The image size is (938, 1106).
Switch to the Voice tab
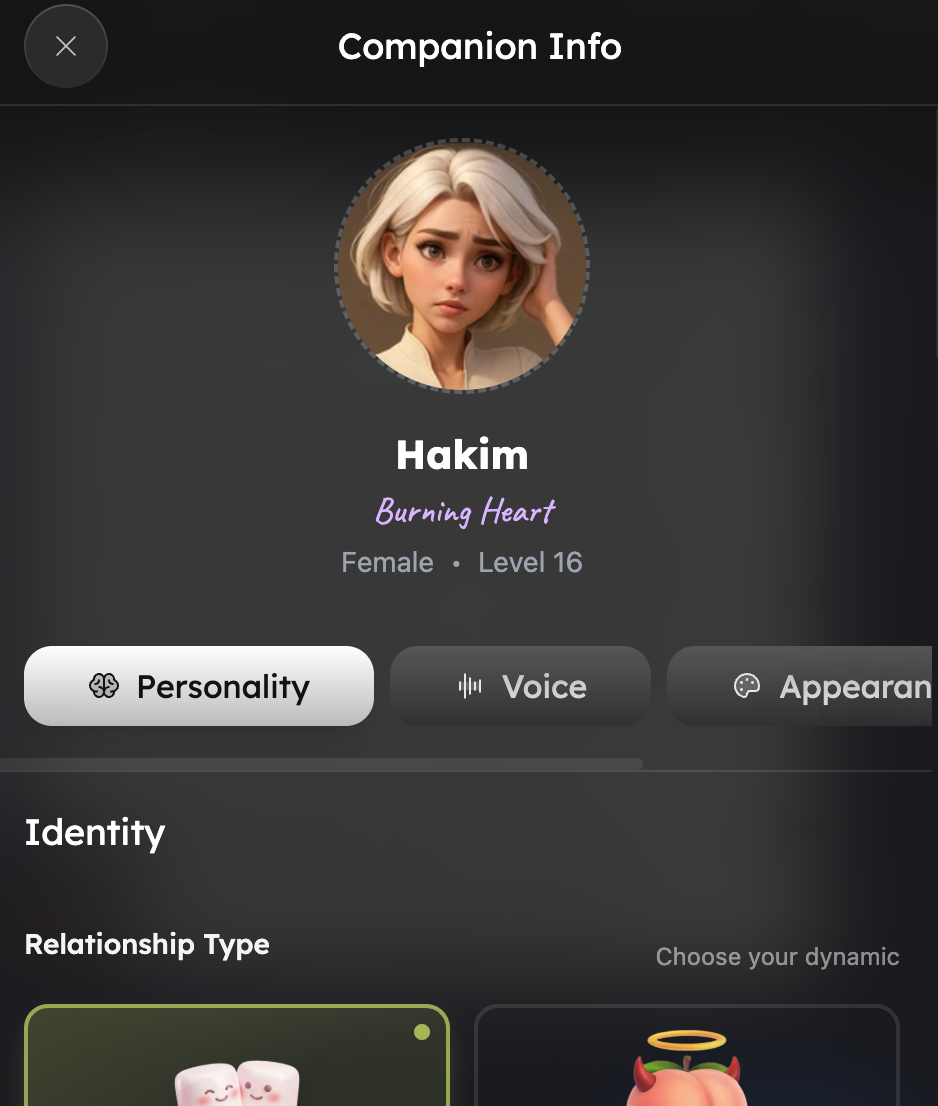click(x=520, y=686)
